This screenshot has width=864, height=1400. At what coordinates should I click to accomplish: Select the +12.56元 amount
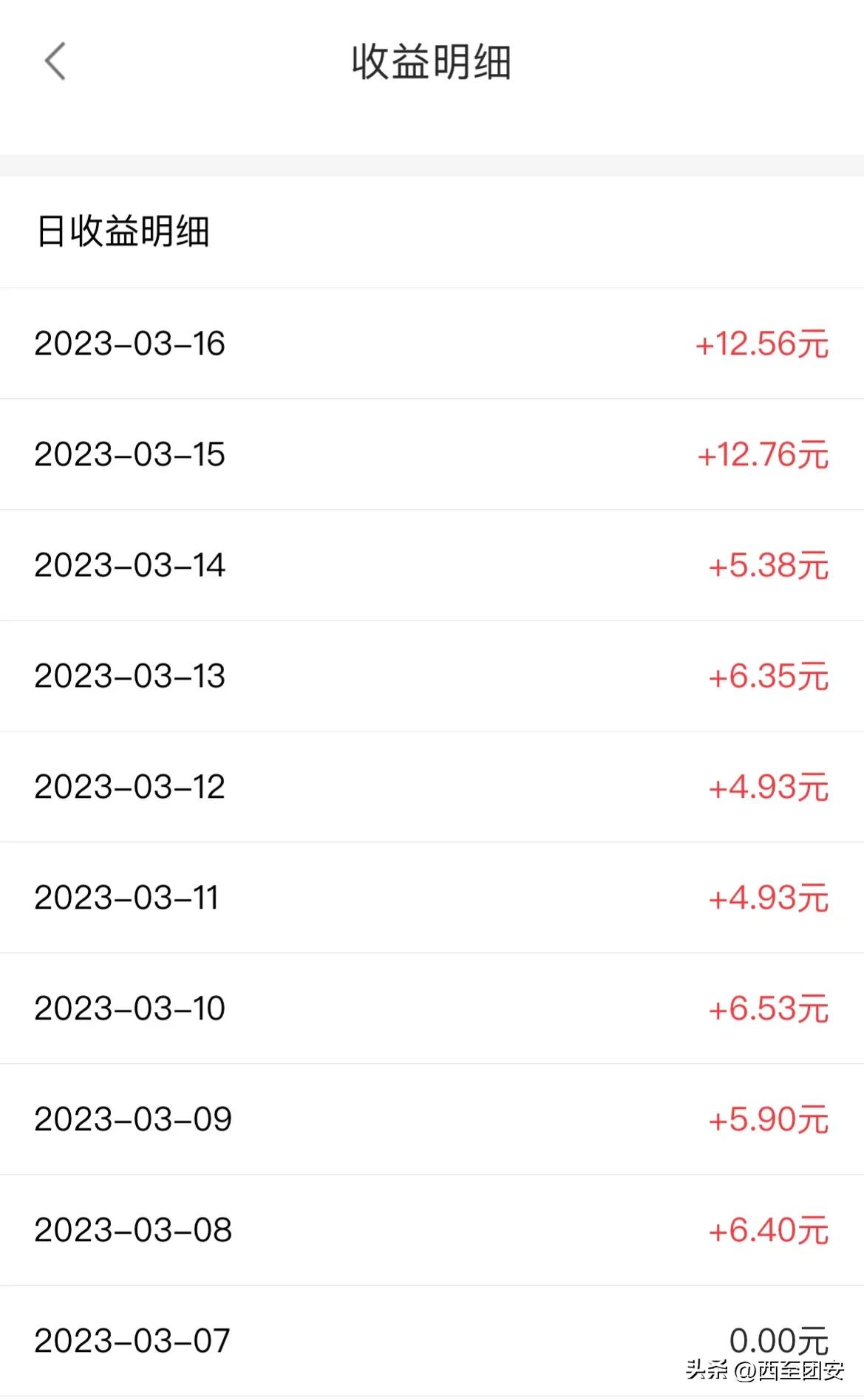coord(761,343)
